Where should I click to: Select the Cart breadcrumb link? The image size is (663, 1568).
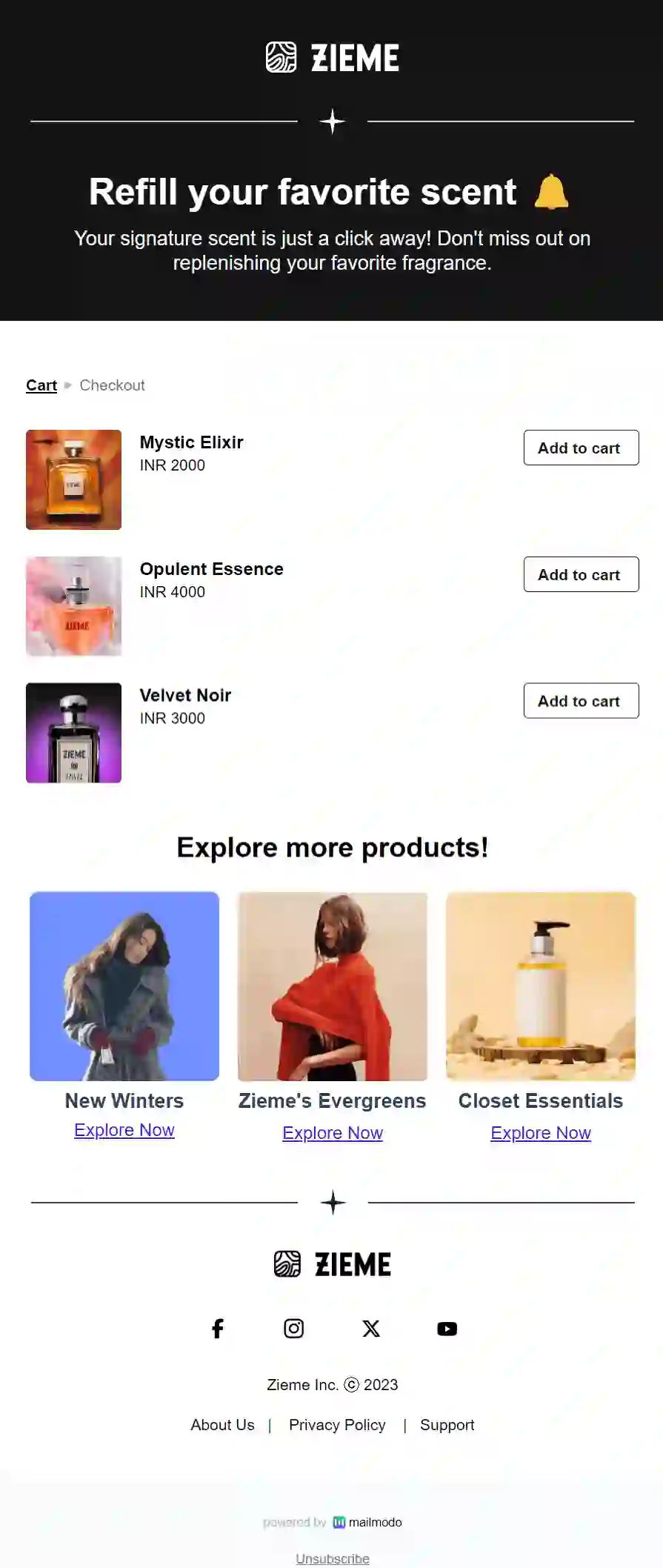point(41,385)
